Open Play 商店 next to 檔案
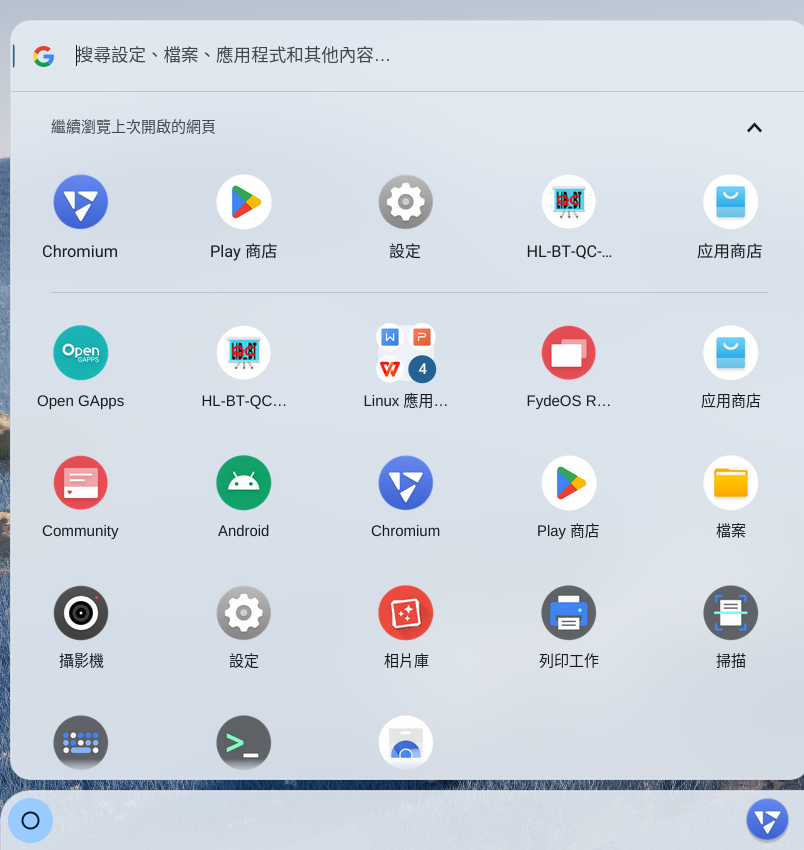This screenshot has width=804, height=850. coord(568,483)
